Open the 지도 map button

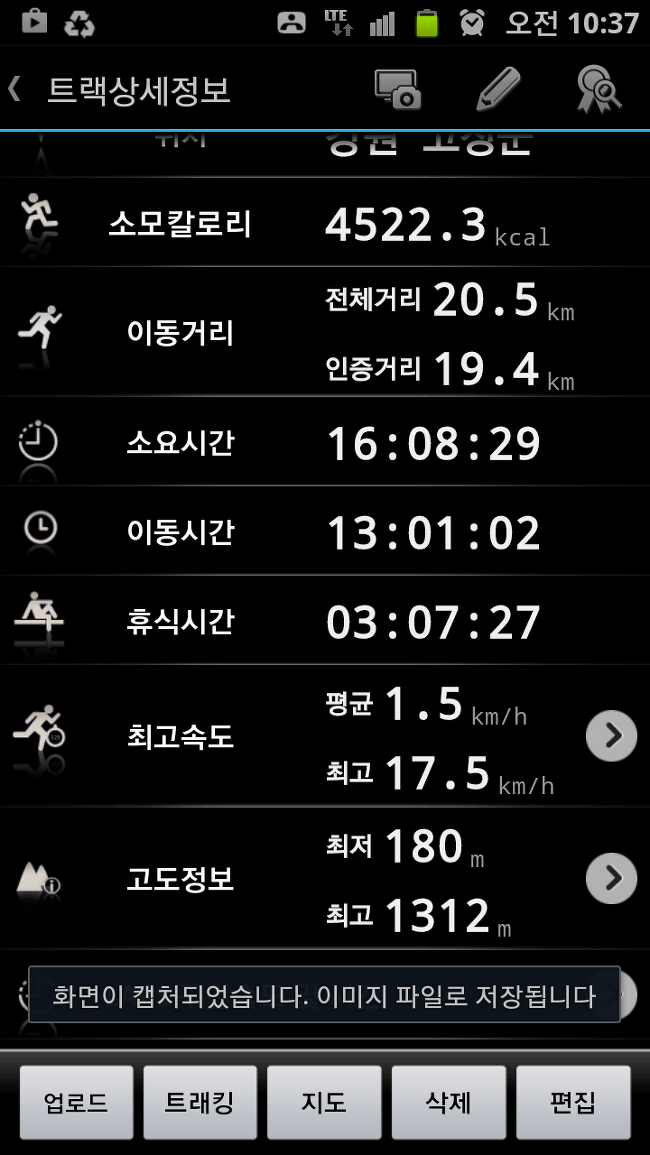[x=324, y=1103]
